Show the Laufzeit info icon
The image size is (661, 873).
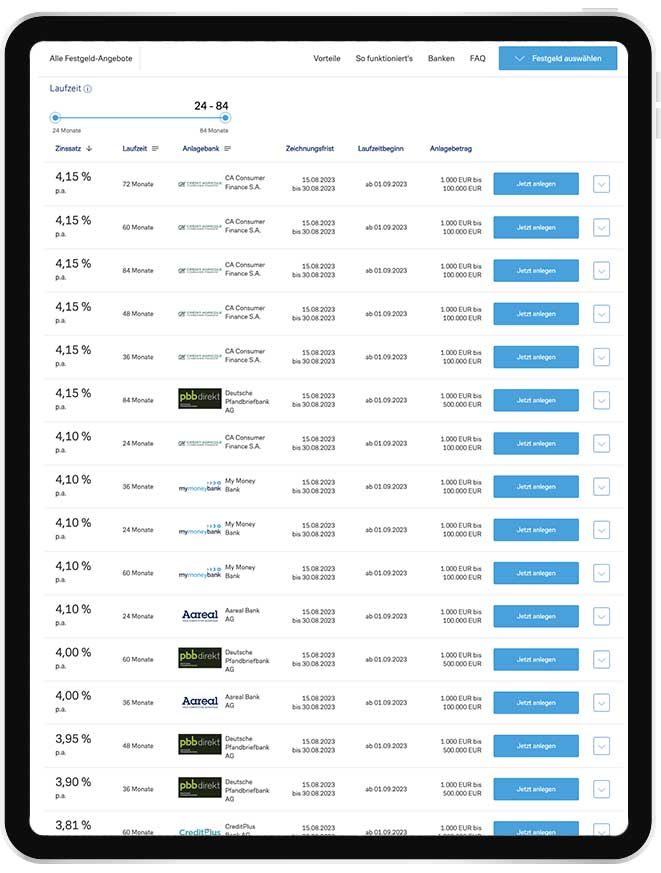point(88,89)
